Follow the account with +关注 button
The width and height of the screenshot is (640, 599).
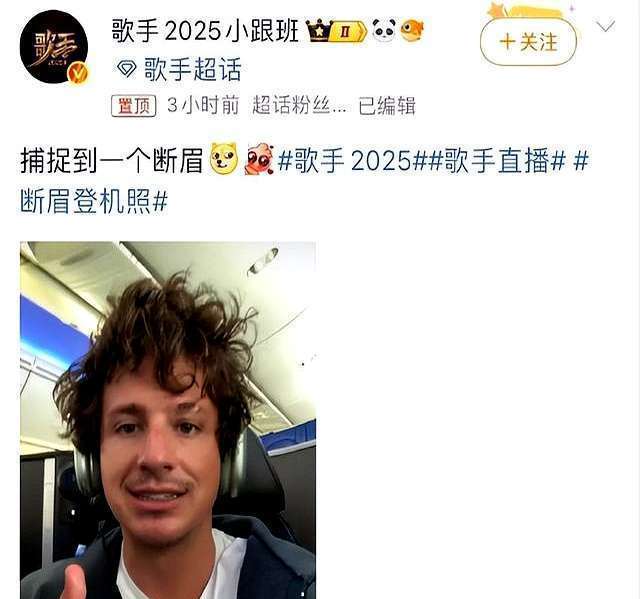[528, 42]
